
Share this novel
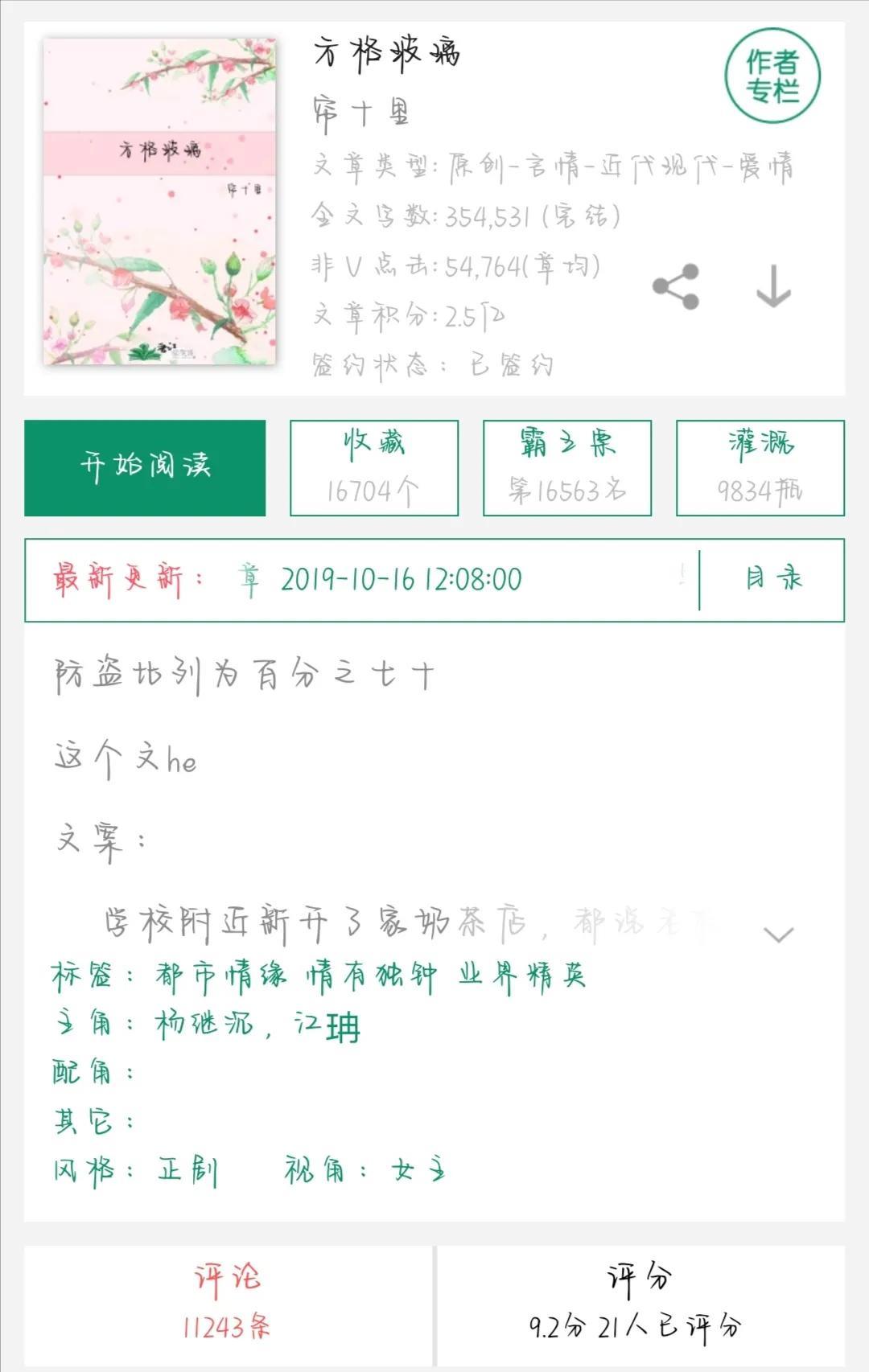pos(676,286)
